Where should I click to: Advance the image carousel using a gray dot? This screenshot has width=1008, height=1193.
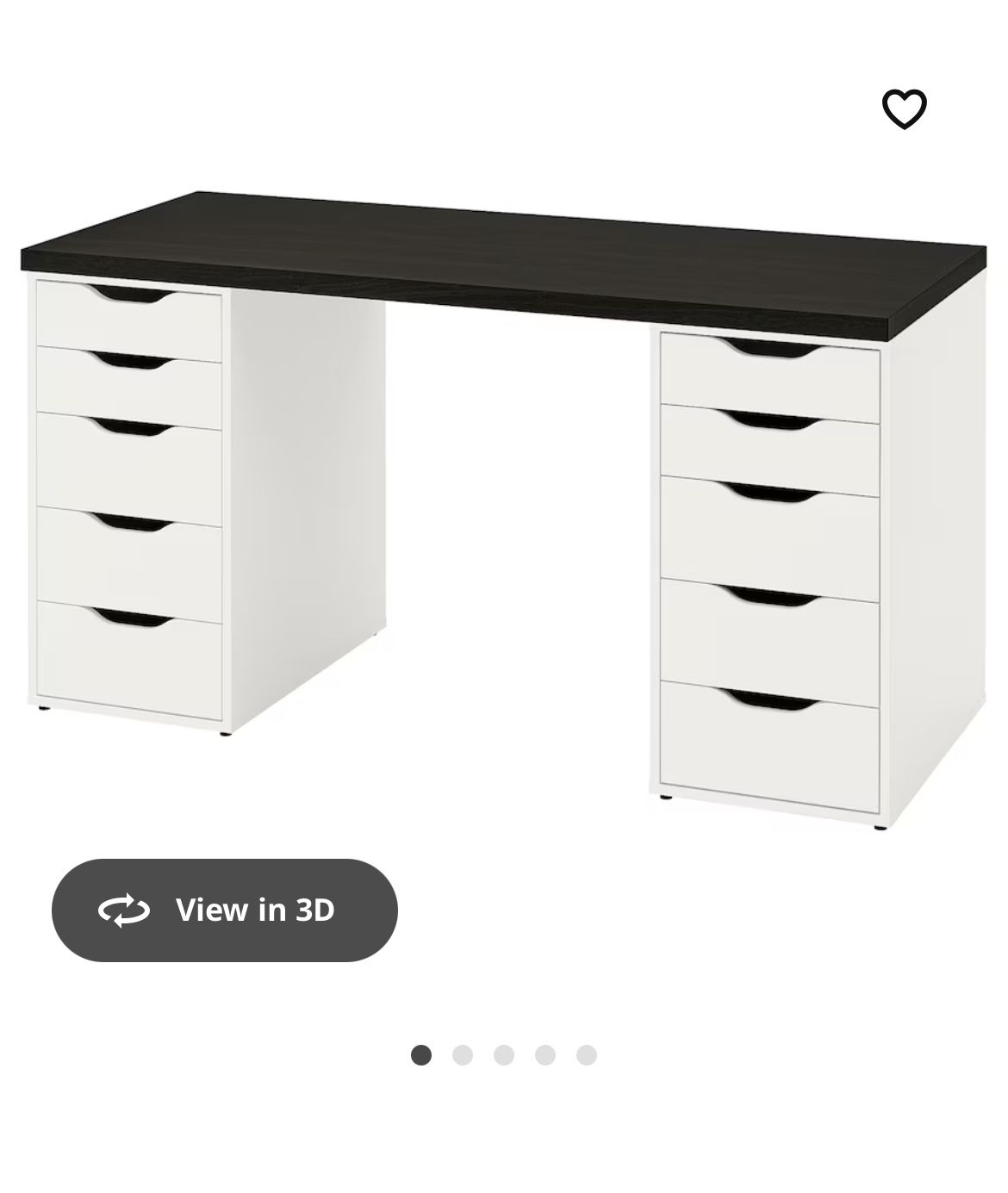(x=461, y=1054)
